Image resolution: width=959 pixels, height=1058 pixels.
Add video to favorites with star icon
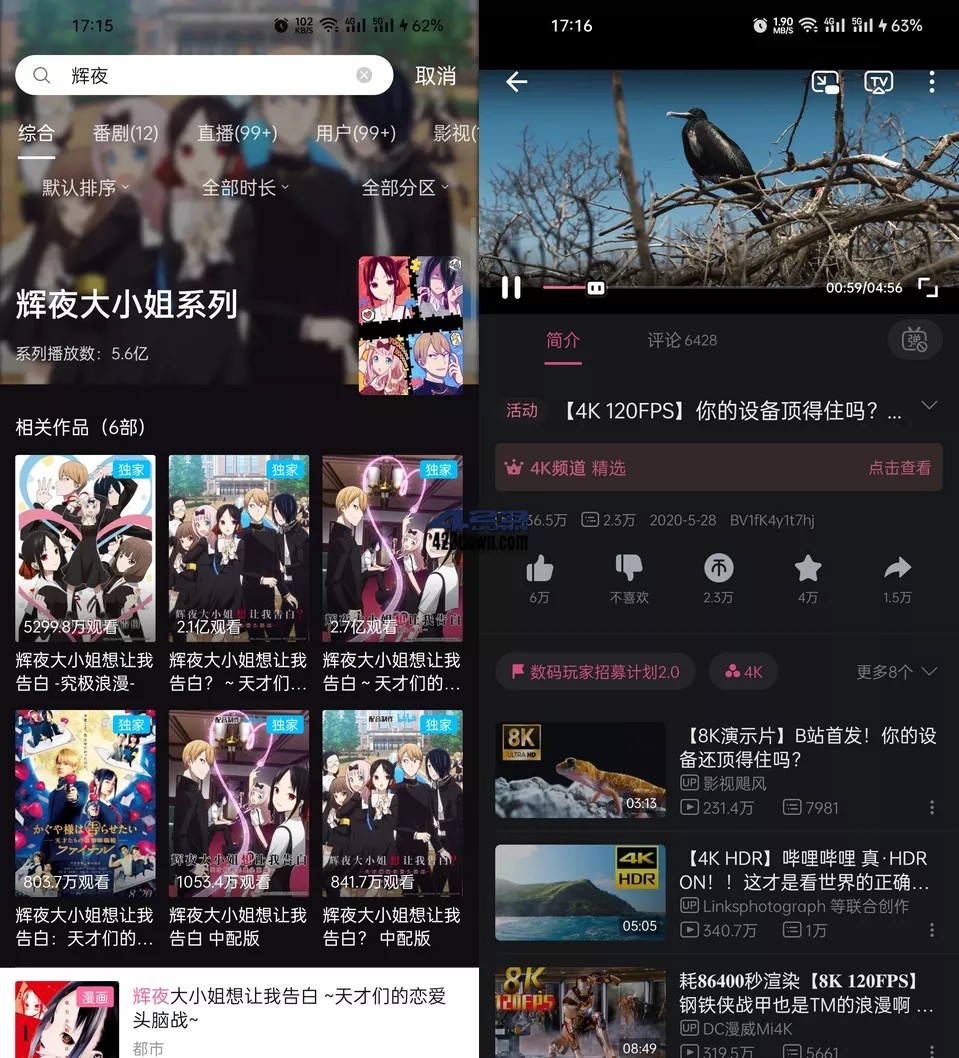[808, 570]
